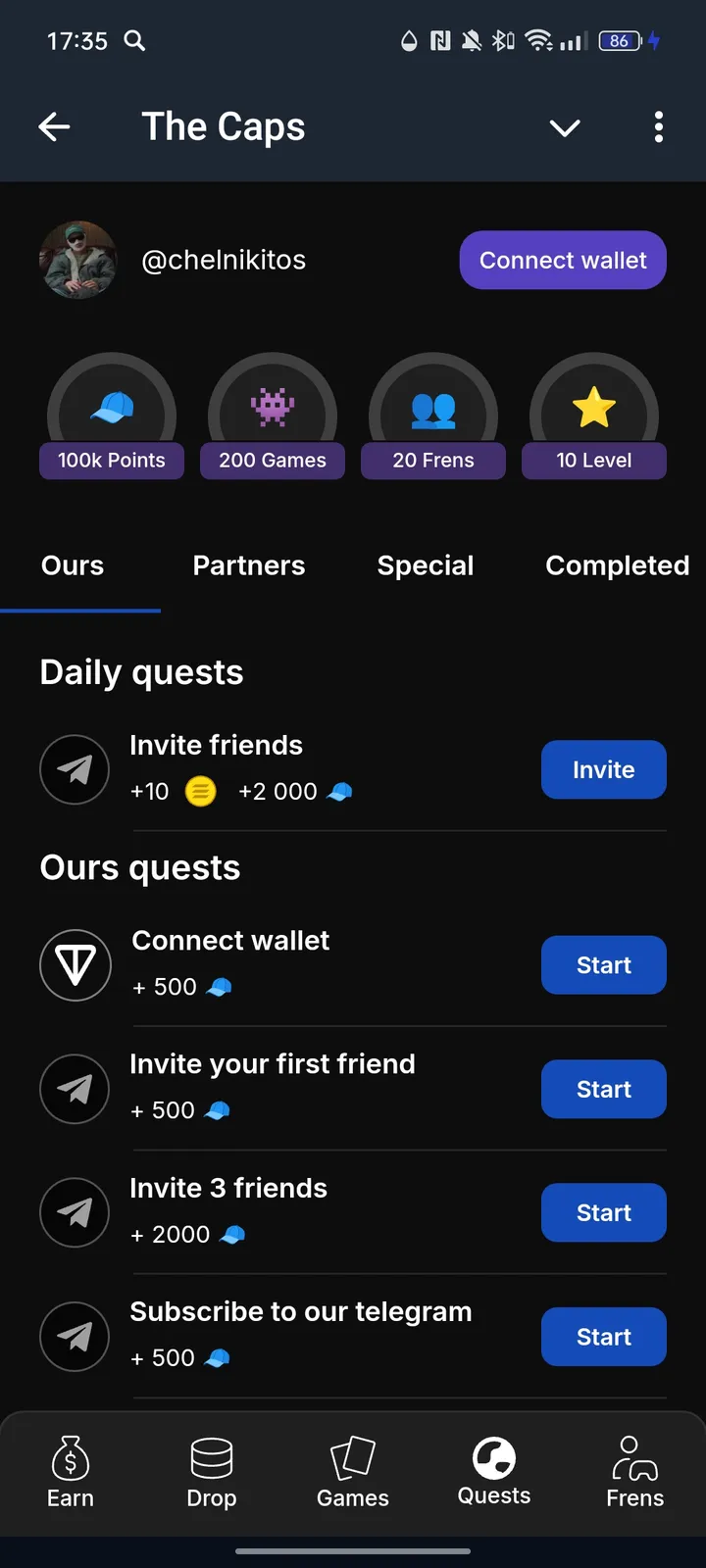Tap the Connect wallet purple button
Image resolution: width=706 pixels, height=1568 pixels.
click(563, 260)
